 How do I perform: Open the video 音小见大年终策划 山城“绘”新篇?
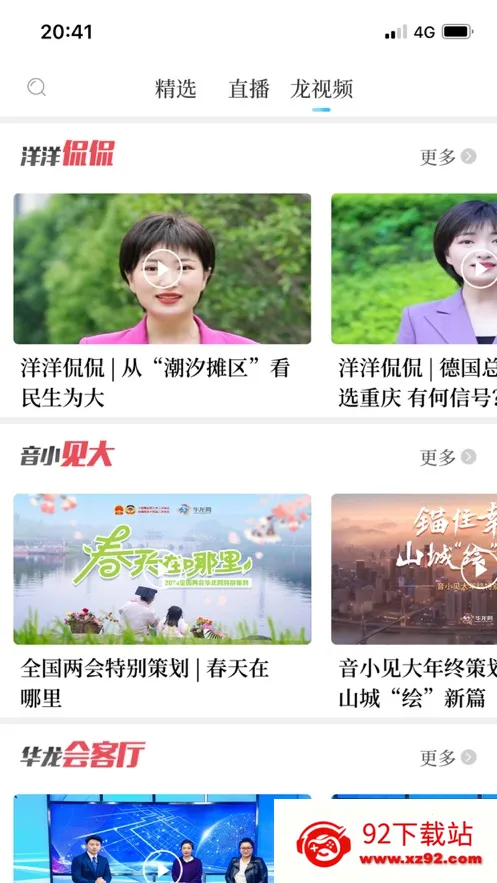(414, 569)
